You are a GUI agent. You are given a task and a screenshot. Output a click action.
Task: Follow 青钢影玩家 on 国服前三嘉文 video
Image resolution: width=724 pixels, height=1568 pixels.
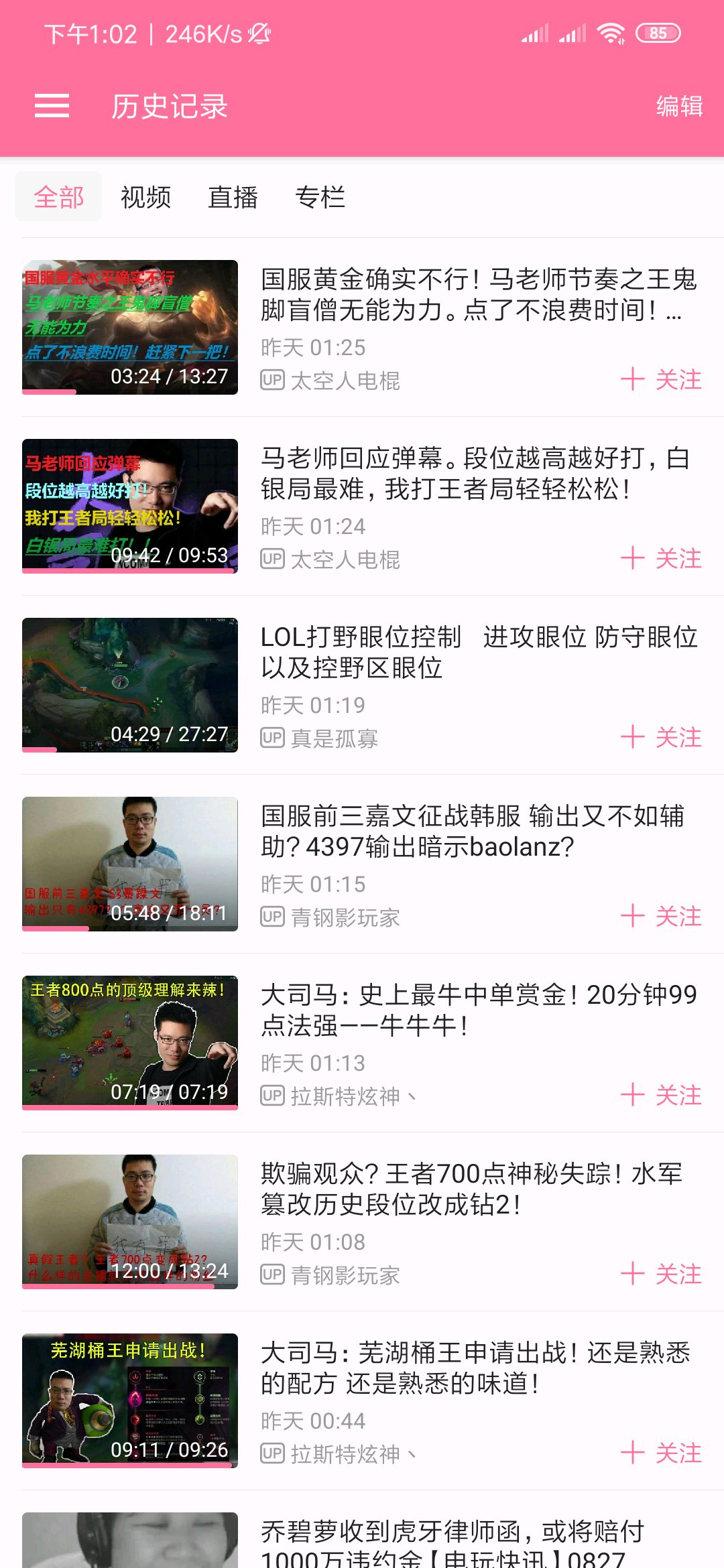(x=661, y=916)
